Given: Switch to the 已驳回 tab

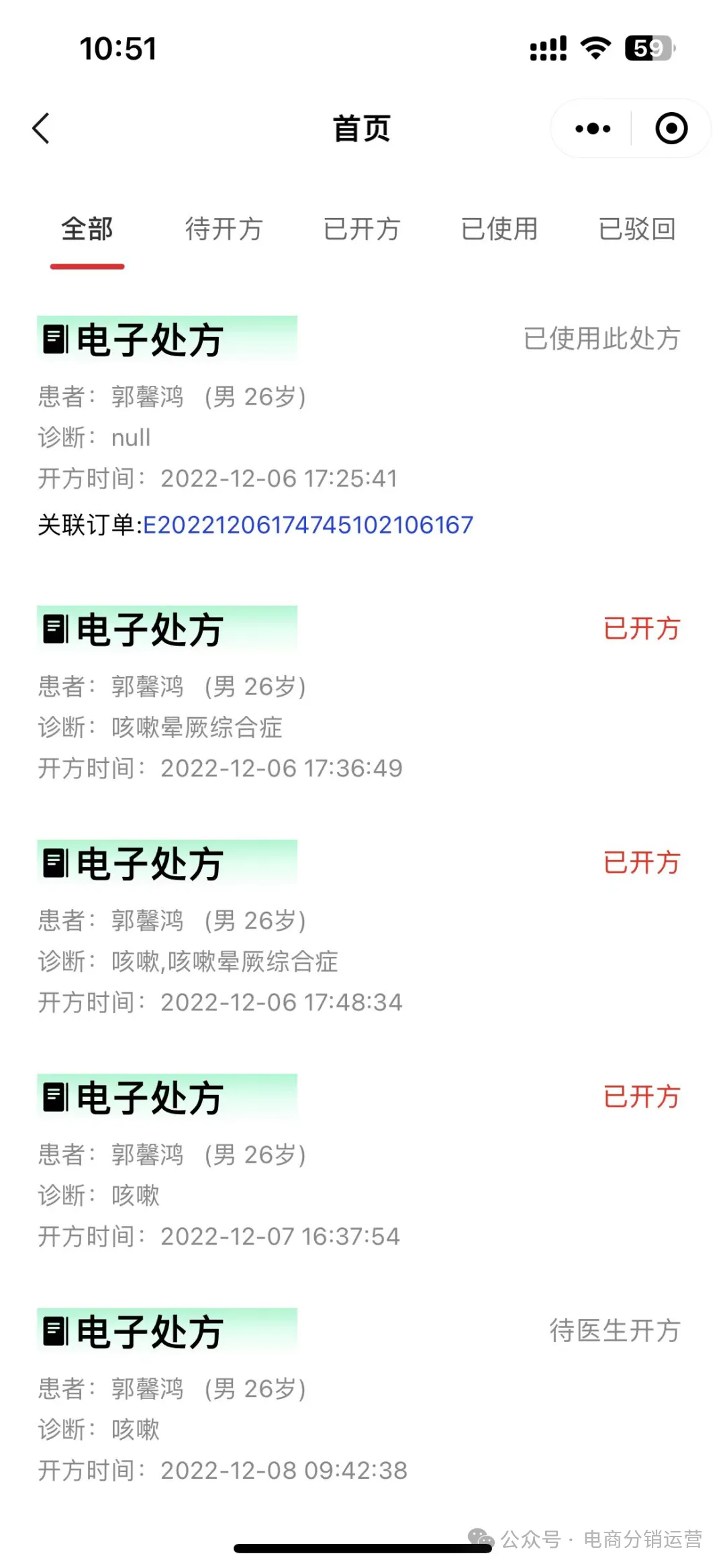Looking at the screenshot, I should click(x=636, y=229).
